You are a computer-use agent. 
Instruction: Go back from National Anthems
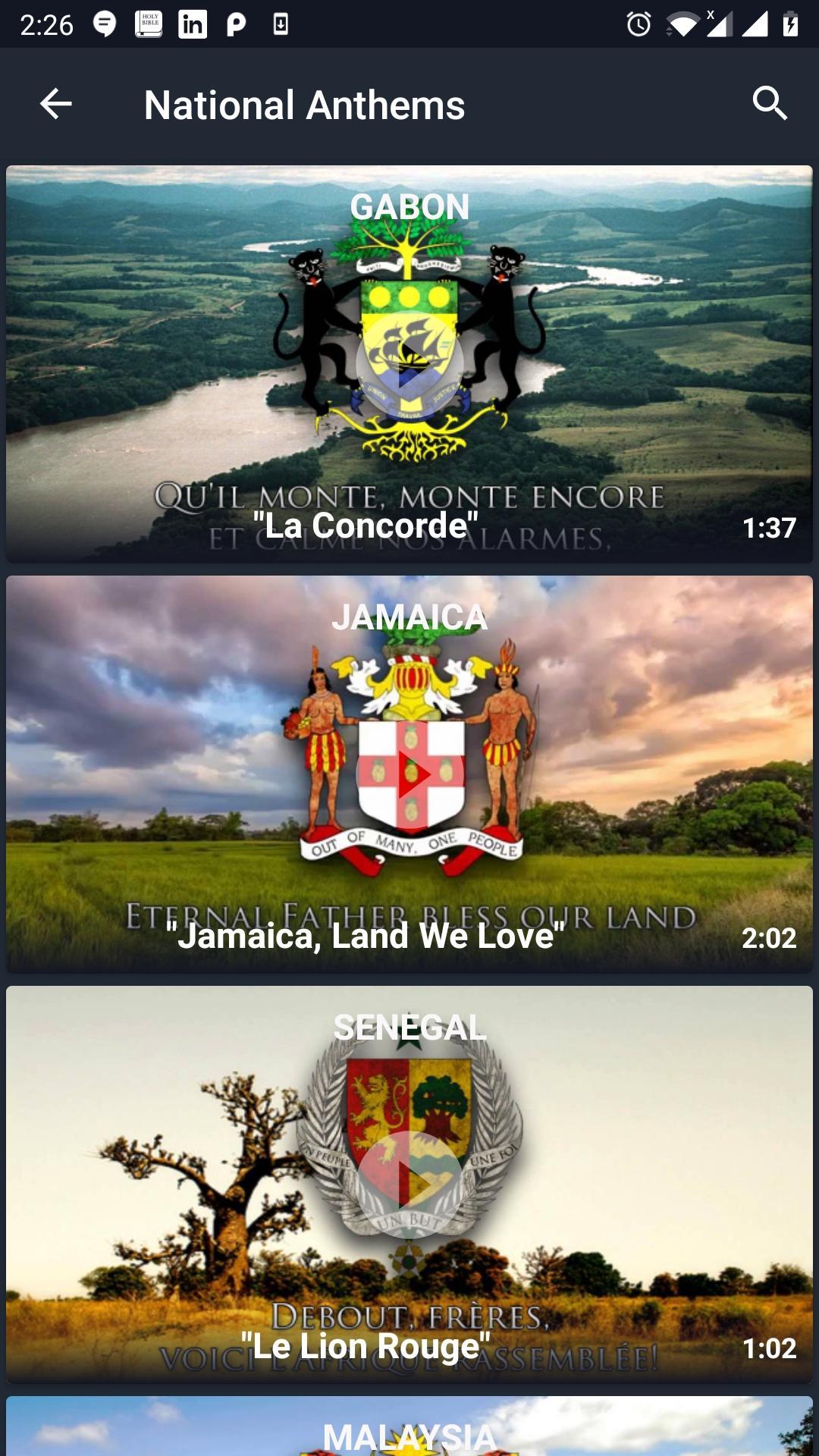click(x=55, y=104)
